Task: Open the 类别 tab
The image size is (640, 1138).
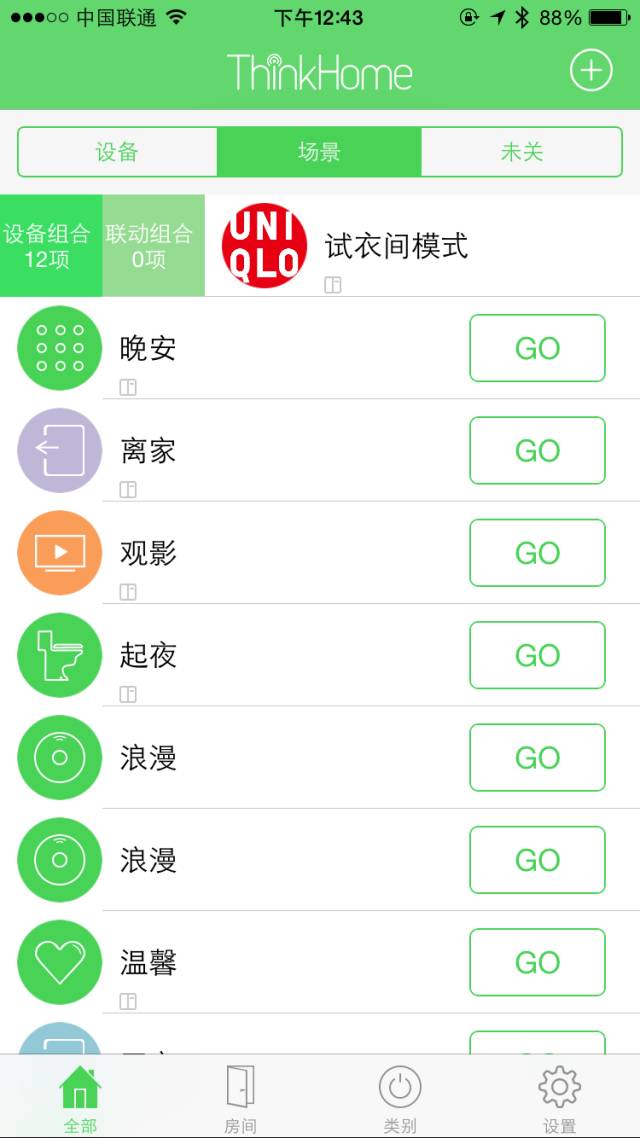Action: (400, 1097)
